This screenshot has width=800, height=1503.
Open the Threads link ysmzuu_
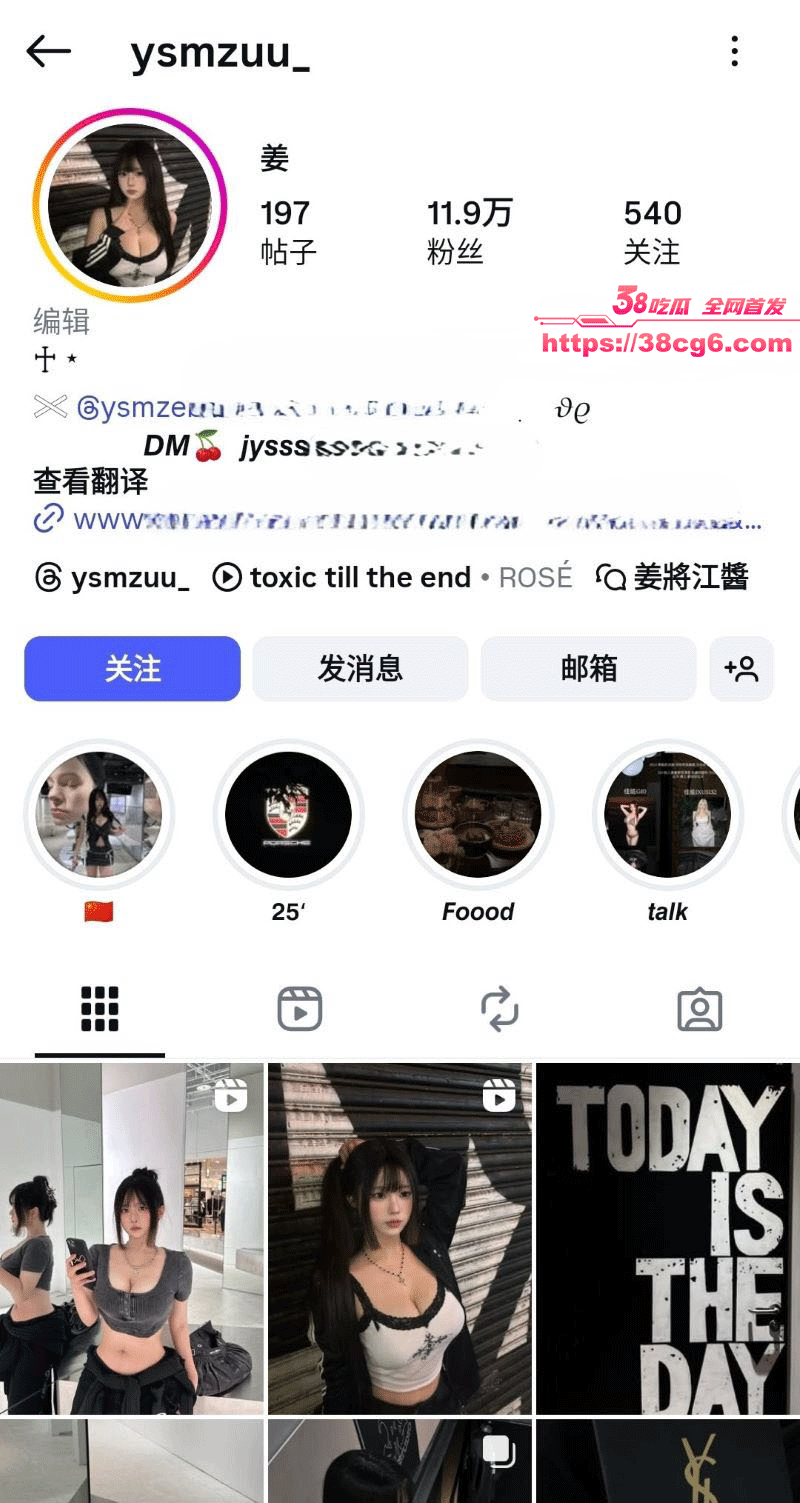[x=112, y=577]
